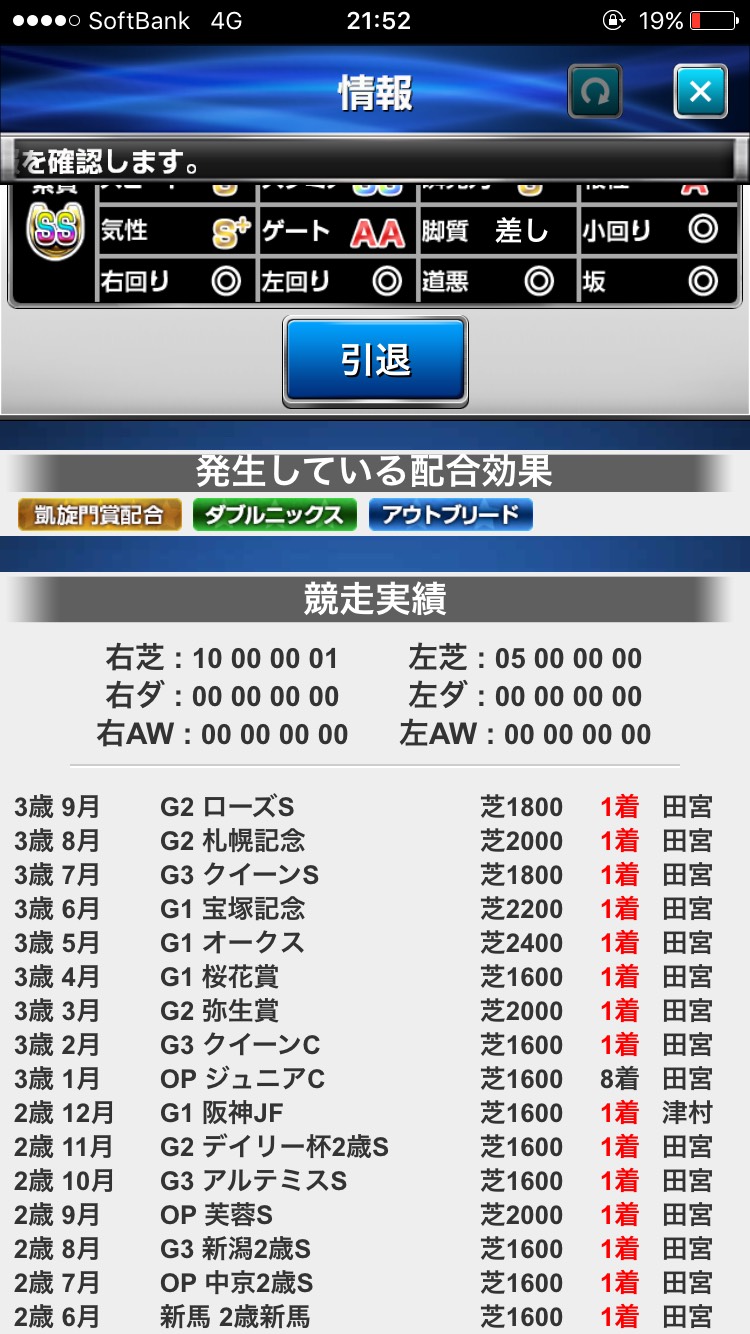Close the 情報 info screen
This screenshot has width=750, height=1334.
pos(700,92)
